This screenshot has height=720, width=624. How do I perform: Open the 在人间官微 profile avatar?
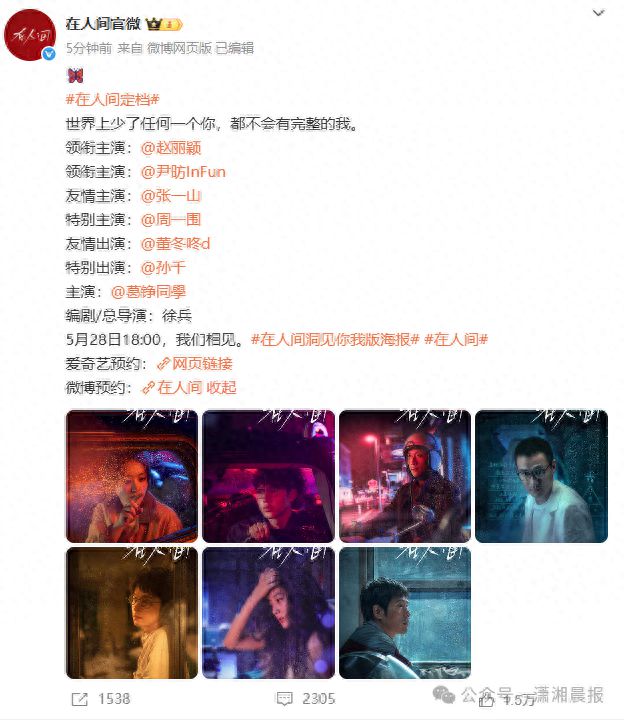pos(31,33)
